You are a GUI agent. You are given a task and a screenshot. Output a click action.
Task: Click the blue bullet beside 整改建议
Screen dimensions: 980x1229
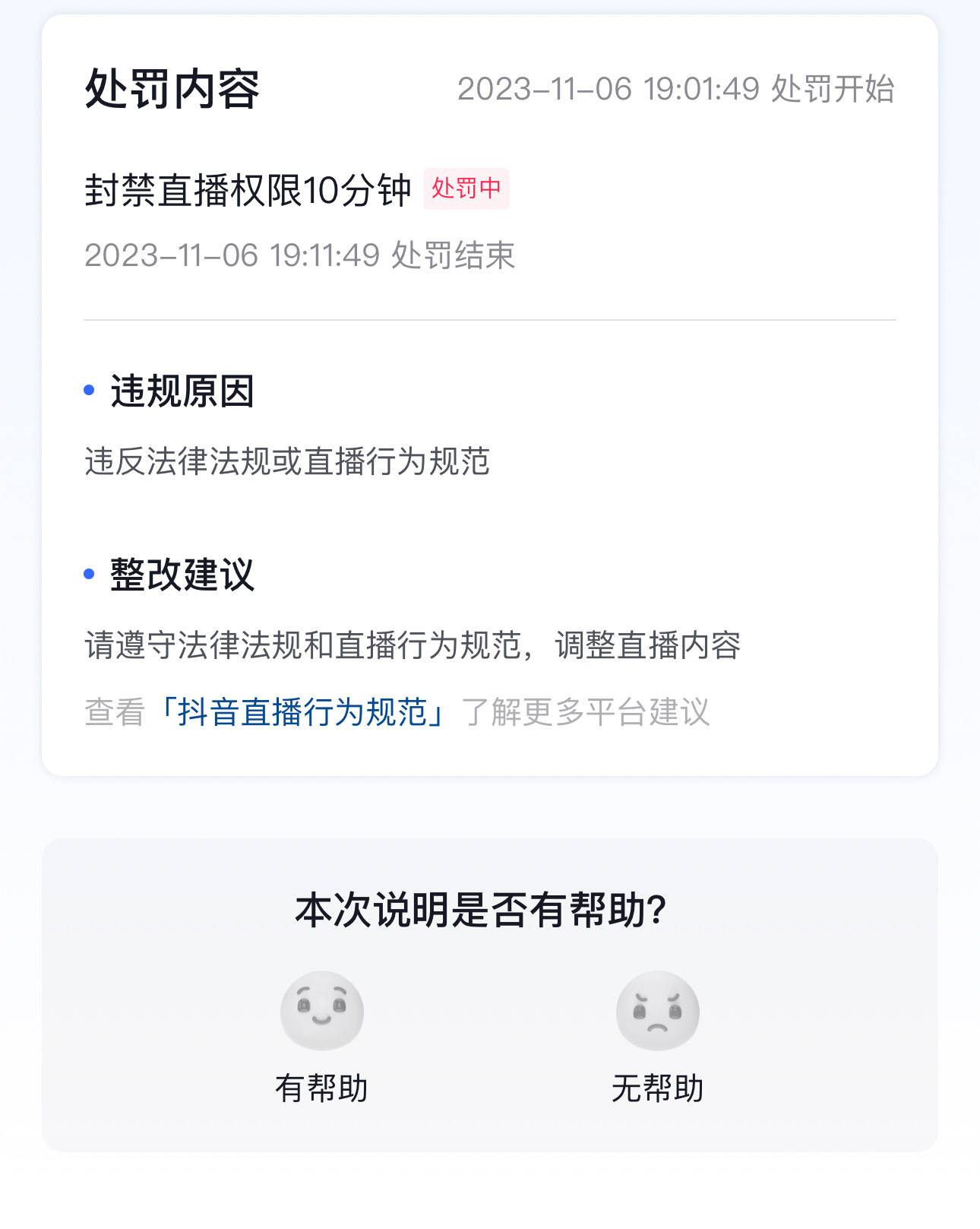(x=89, y=575)
